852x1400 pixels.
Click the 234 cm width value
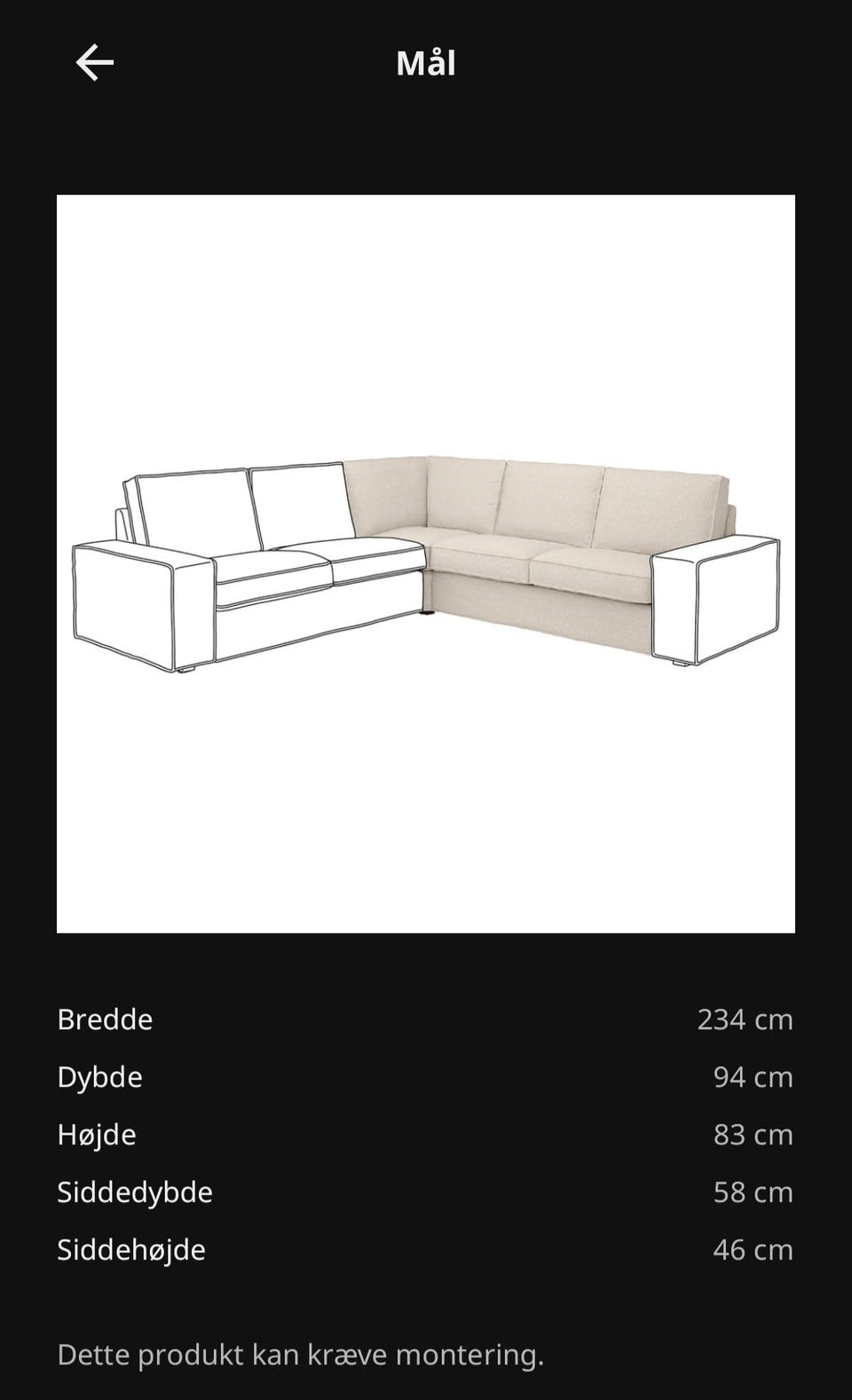[x=745, y=1019]
